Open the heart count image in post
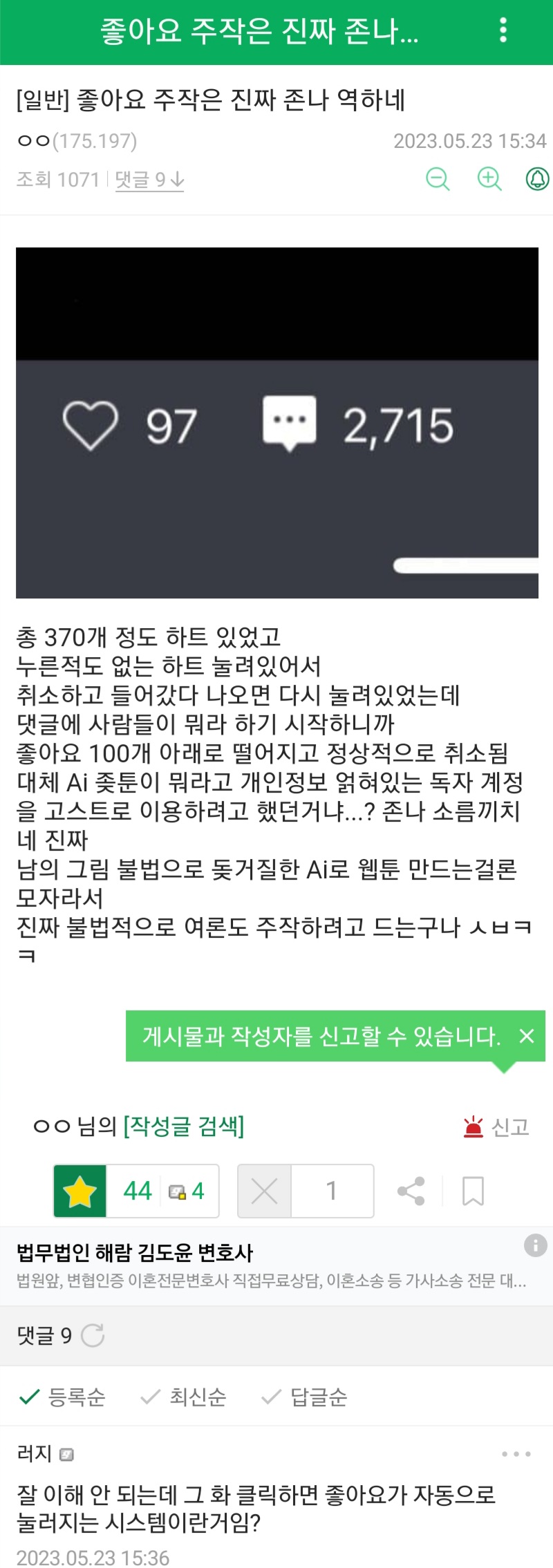 point(276,422)
